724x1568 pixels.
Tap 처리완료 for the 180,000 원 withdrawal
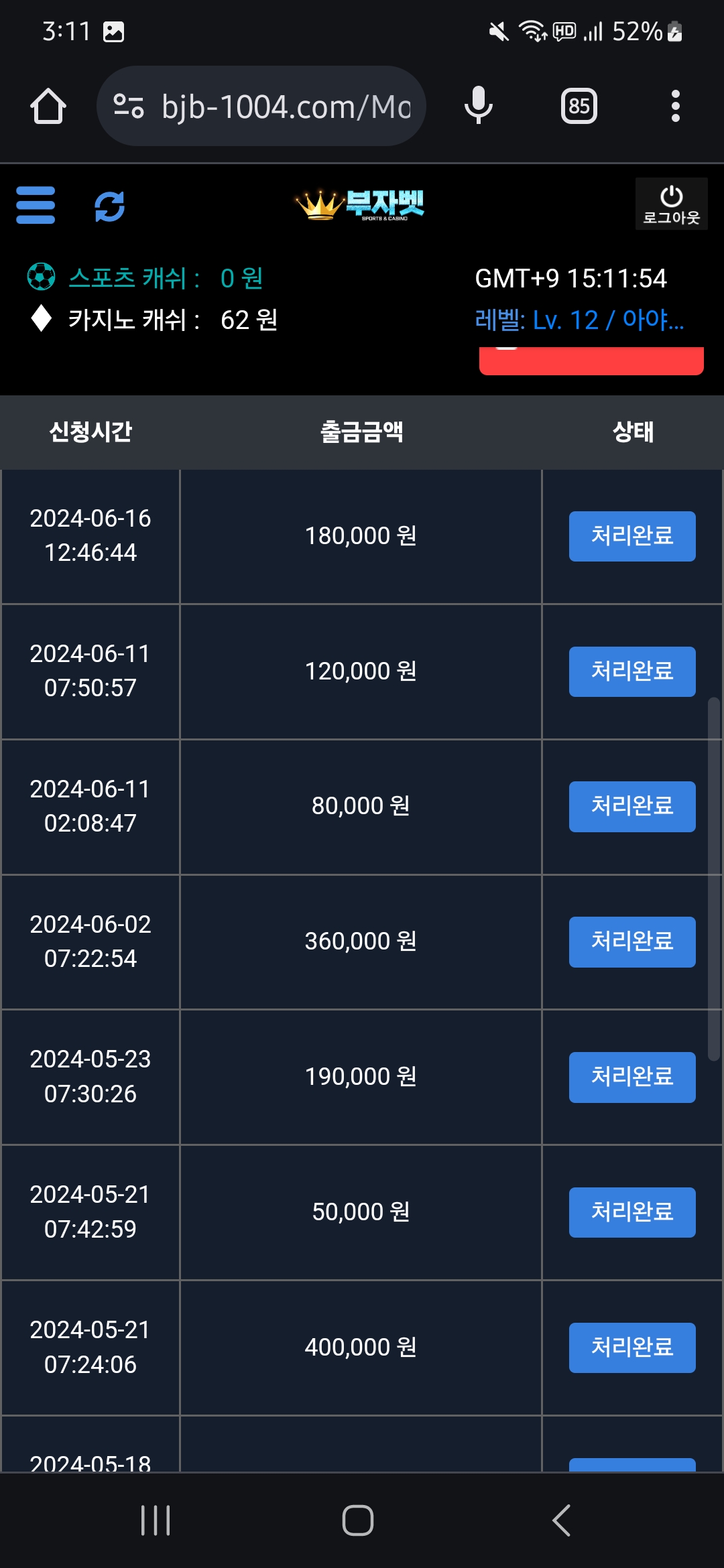coord(632,536)
